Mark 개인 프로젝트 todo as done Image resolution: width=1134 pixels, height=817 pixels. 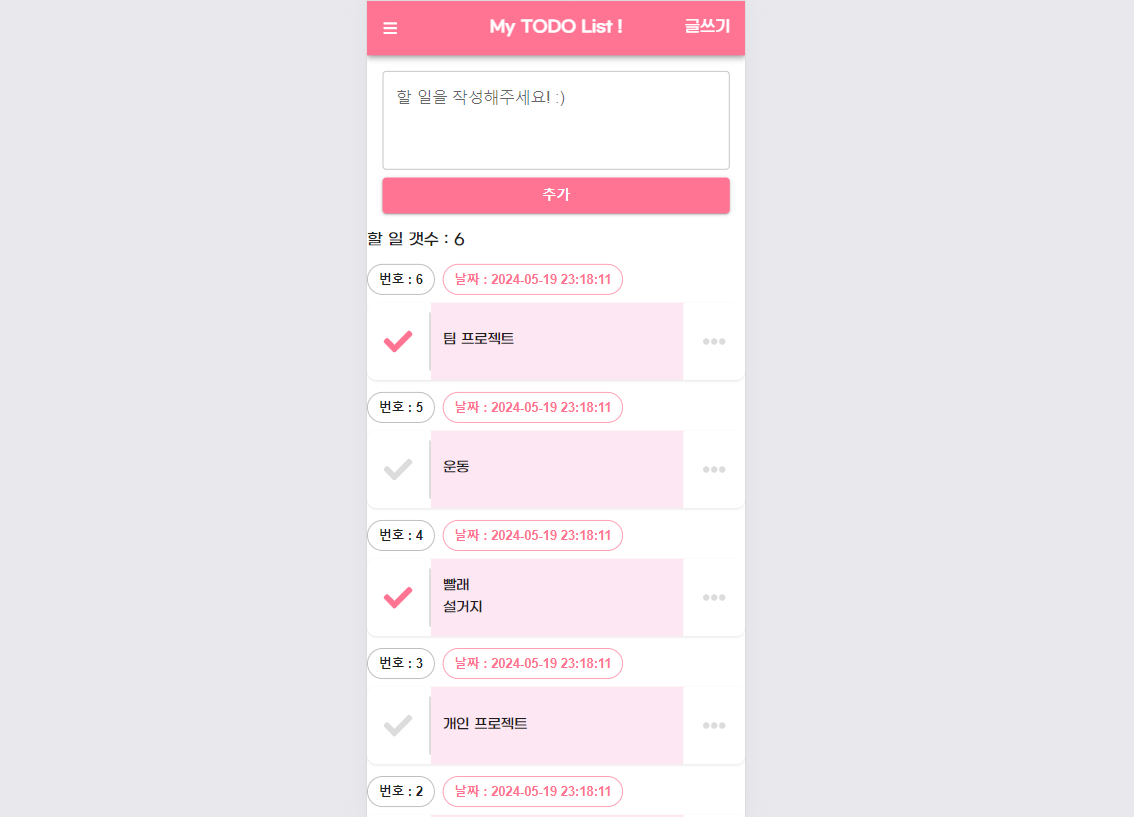pos(398,725)
